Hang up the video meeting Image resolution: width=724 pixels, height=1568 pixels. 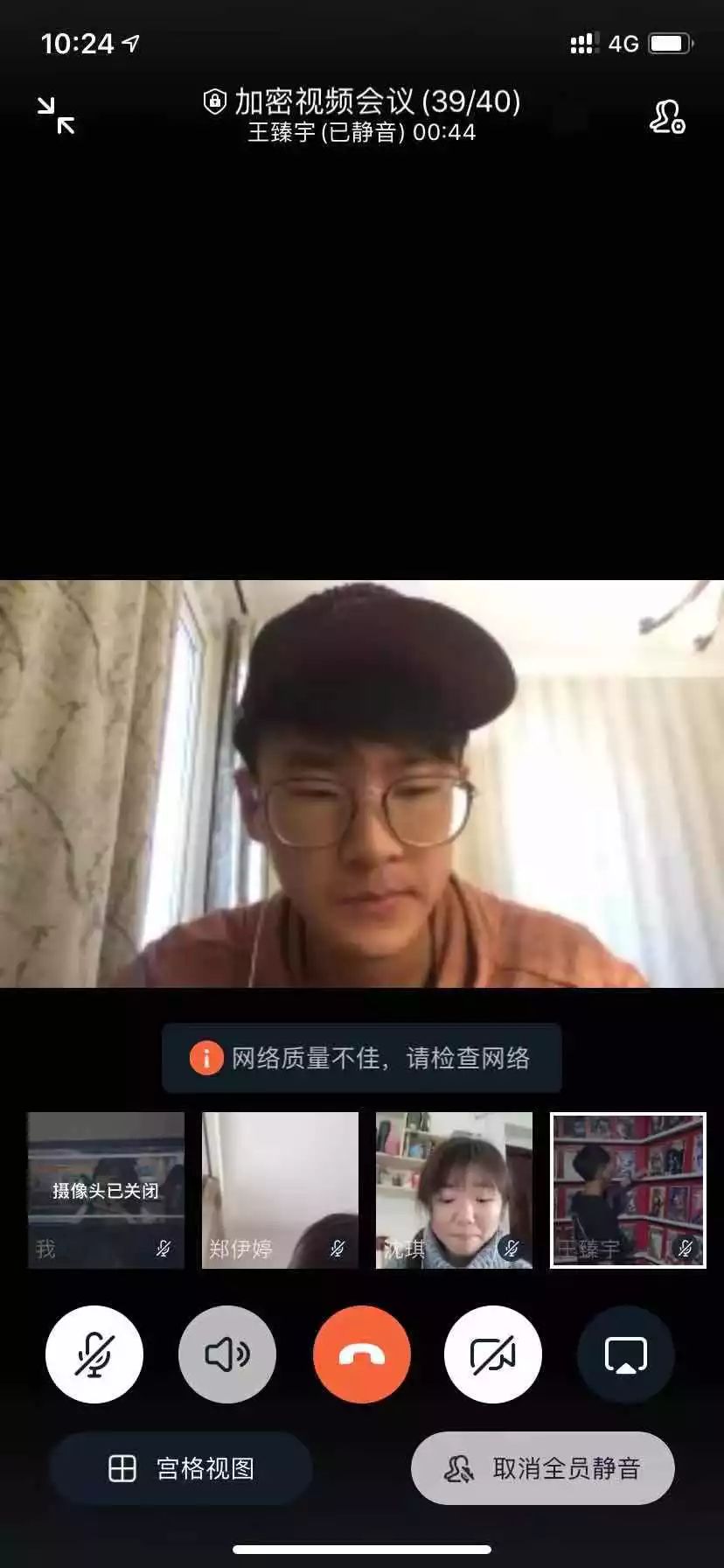pyautogui.click(x=362, y=1354)
